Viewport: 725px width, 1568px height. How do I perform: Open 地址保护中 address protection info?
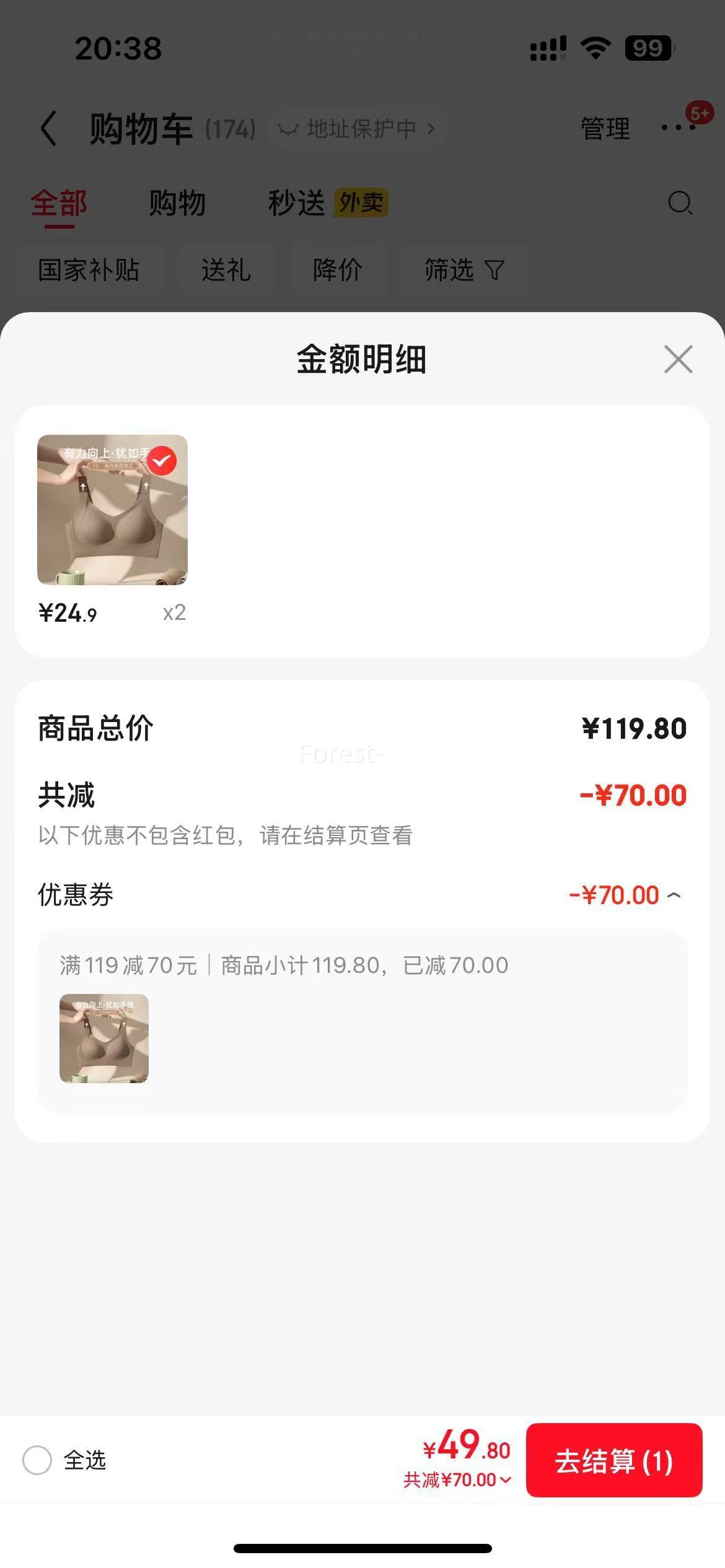click(356, 129)
